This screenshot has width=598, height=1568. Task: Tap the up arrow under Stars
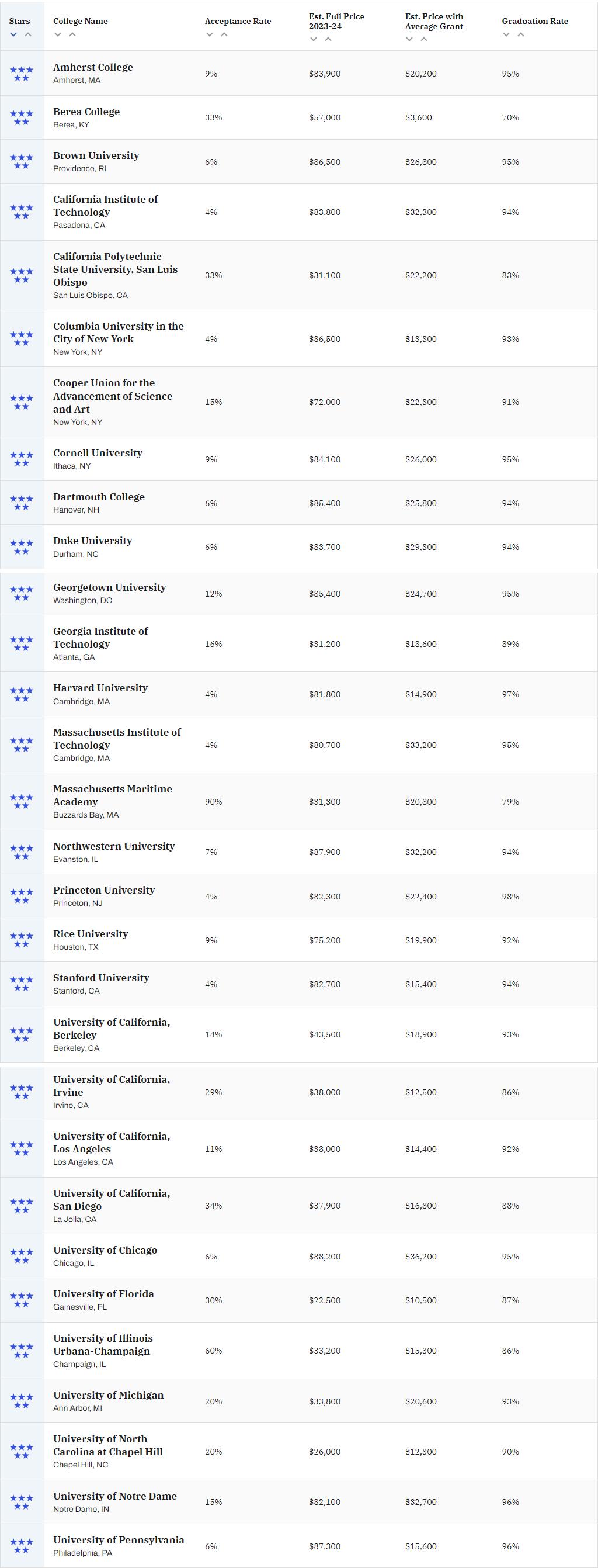(28, 34)
